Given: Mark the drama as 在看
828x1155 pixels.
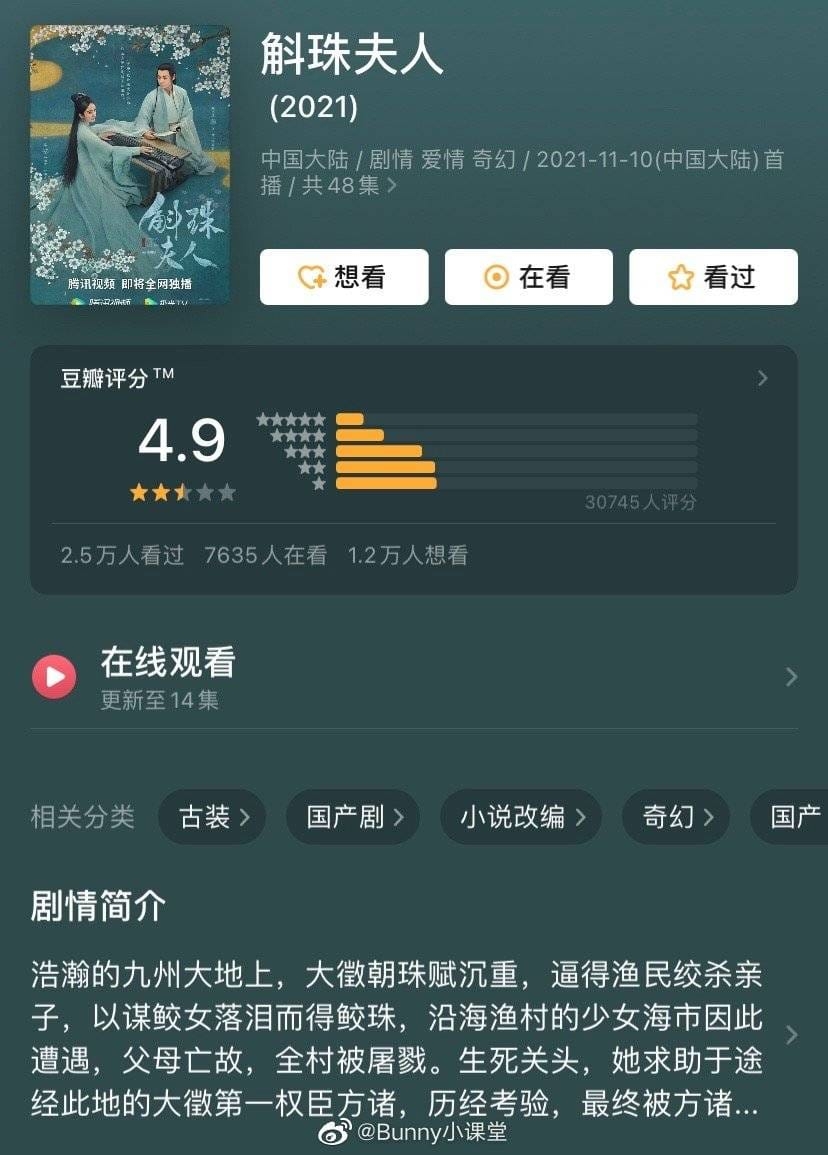Looking at the screenshot, I should 528,277.
